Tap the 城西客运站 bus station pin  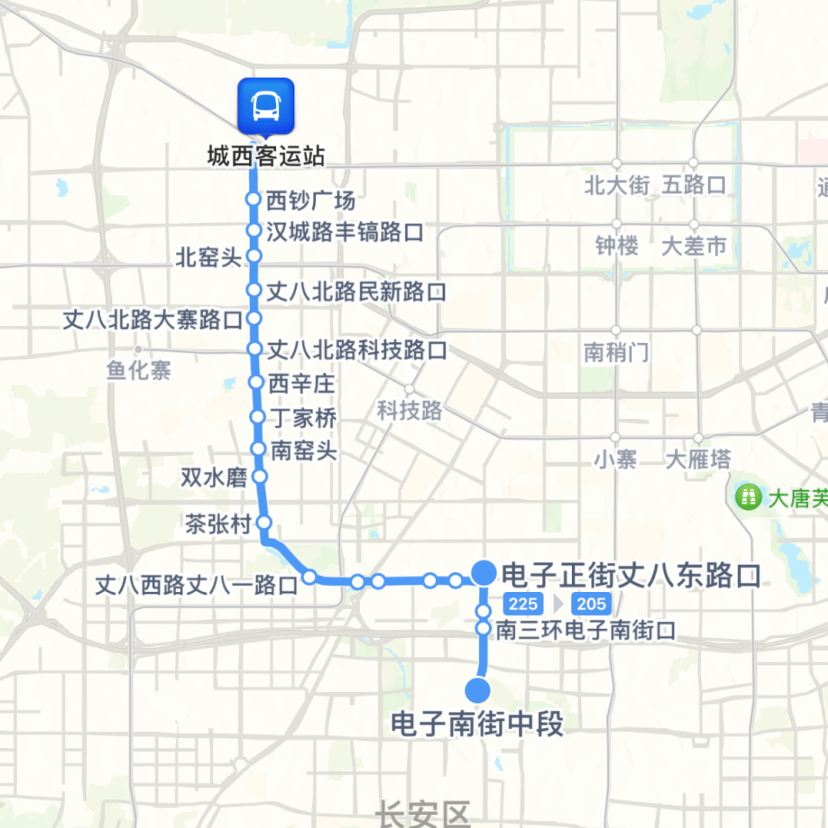[x=265, y=105]
